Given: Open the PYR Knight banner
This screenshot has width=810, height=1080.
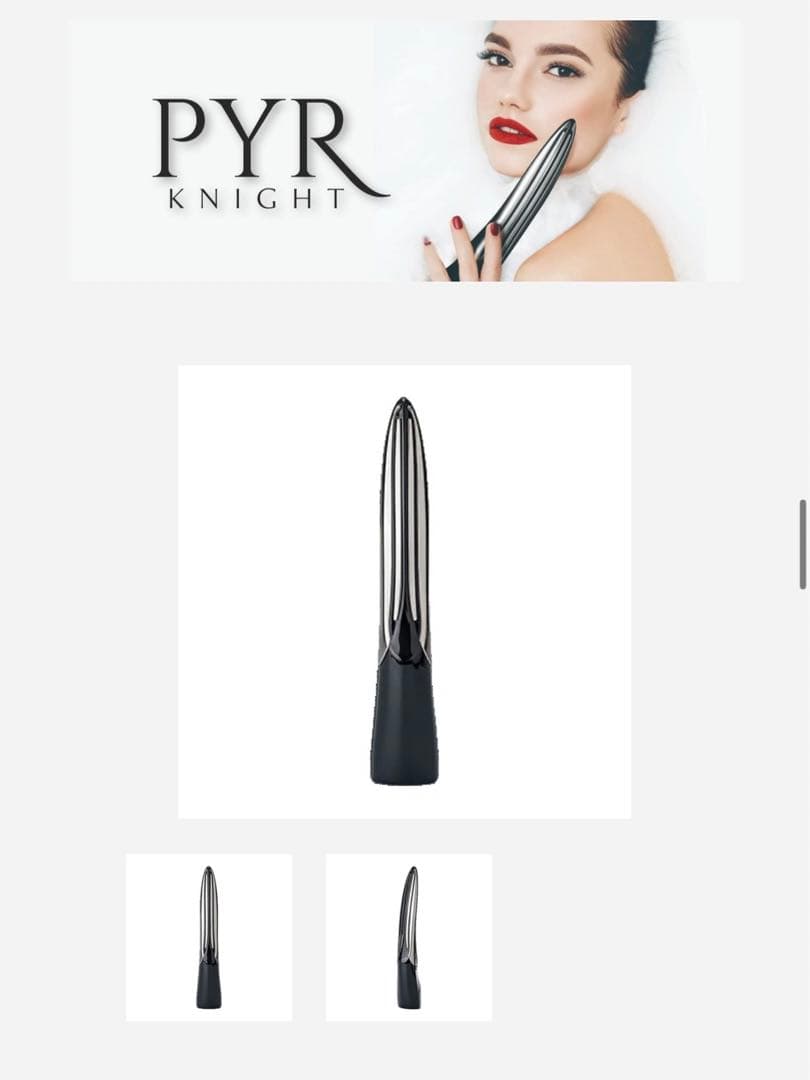Looking at the screenshot, I should 405,151.
